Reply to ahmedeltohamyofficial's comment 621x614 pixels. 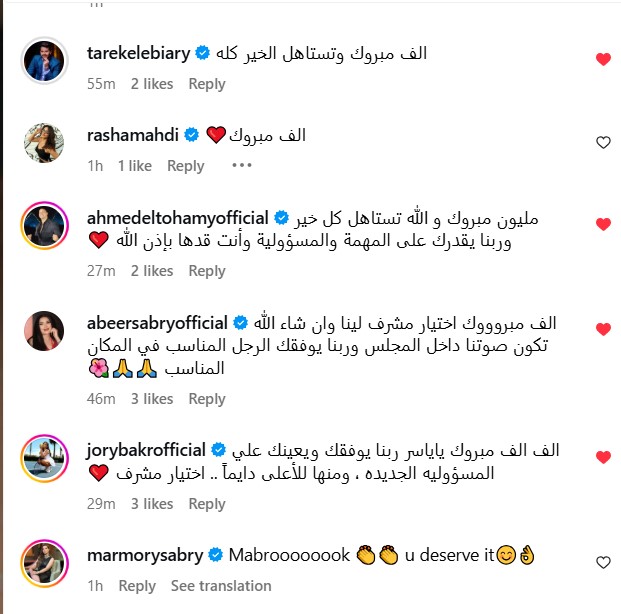[207, 271]
